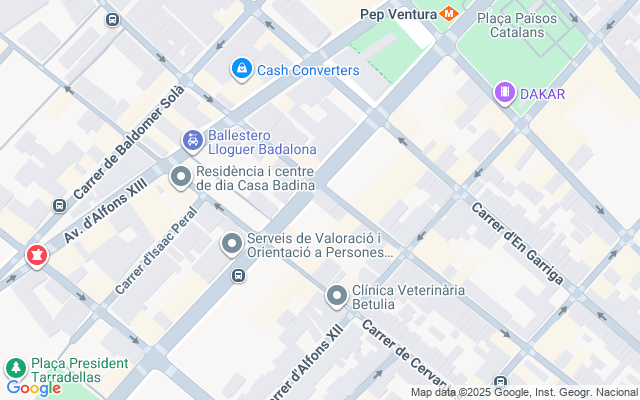The height and width of the screenshot is (400, 640).
Task: Open the Google logo link
Action: click(33, 388)
